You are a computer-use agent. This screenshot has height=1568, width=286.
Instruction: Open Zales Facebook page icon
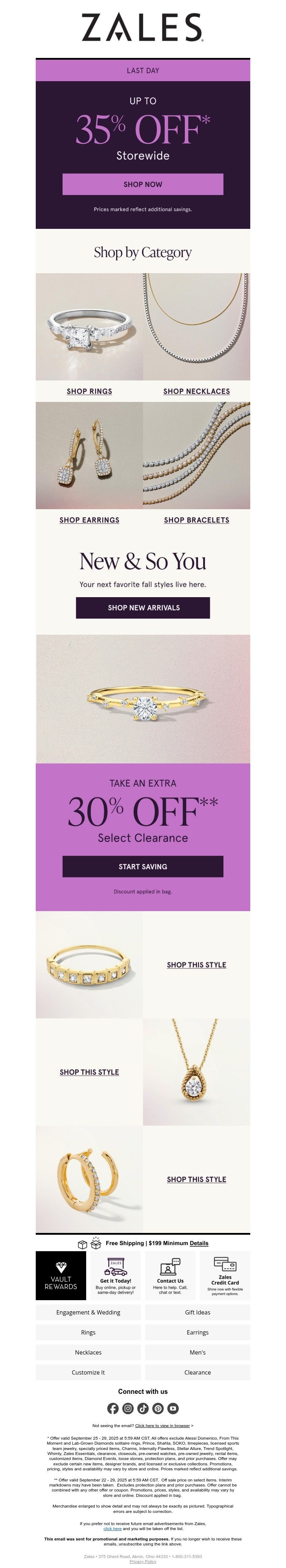coord(113,1408)
